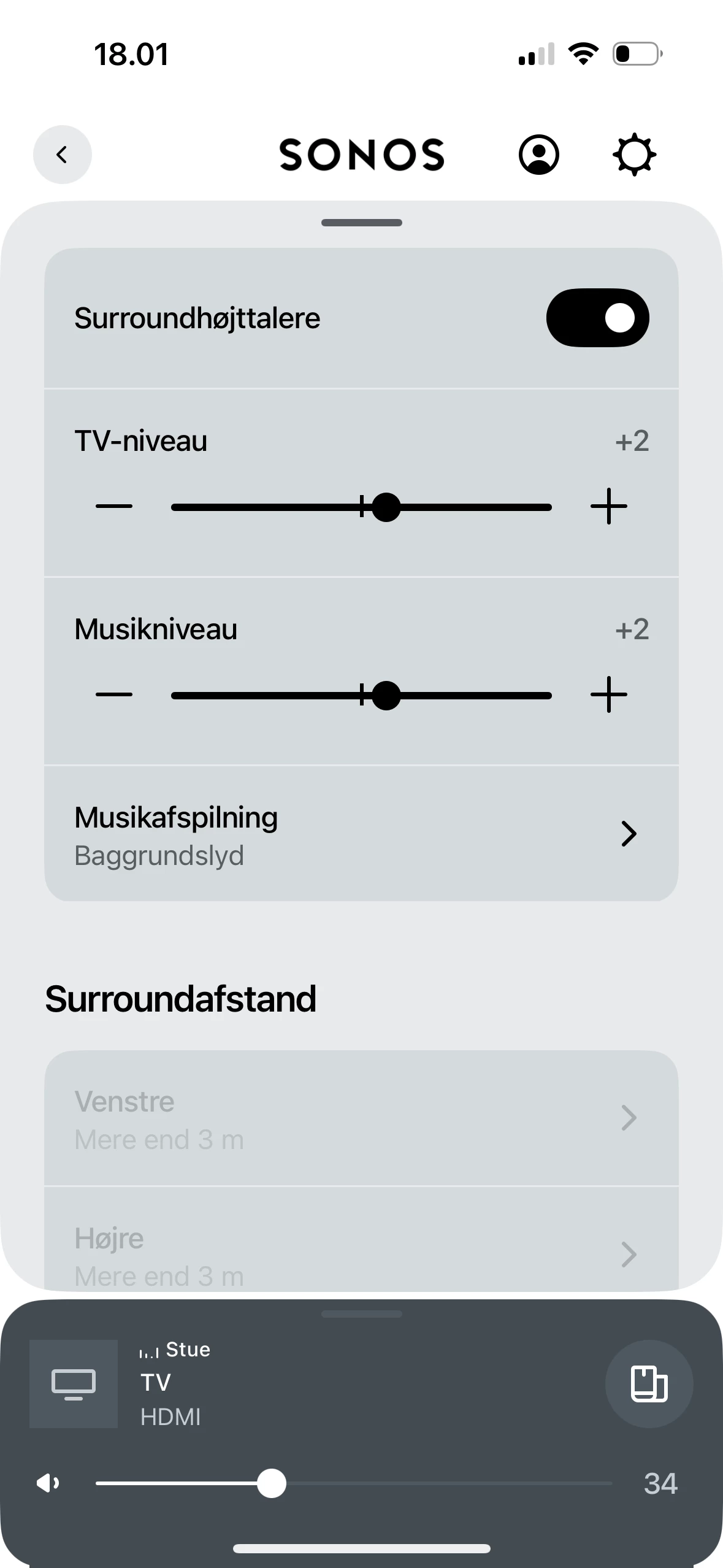
Task: Open the settings gear icon
Action: (634, 155)
